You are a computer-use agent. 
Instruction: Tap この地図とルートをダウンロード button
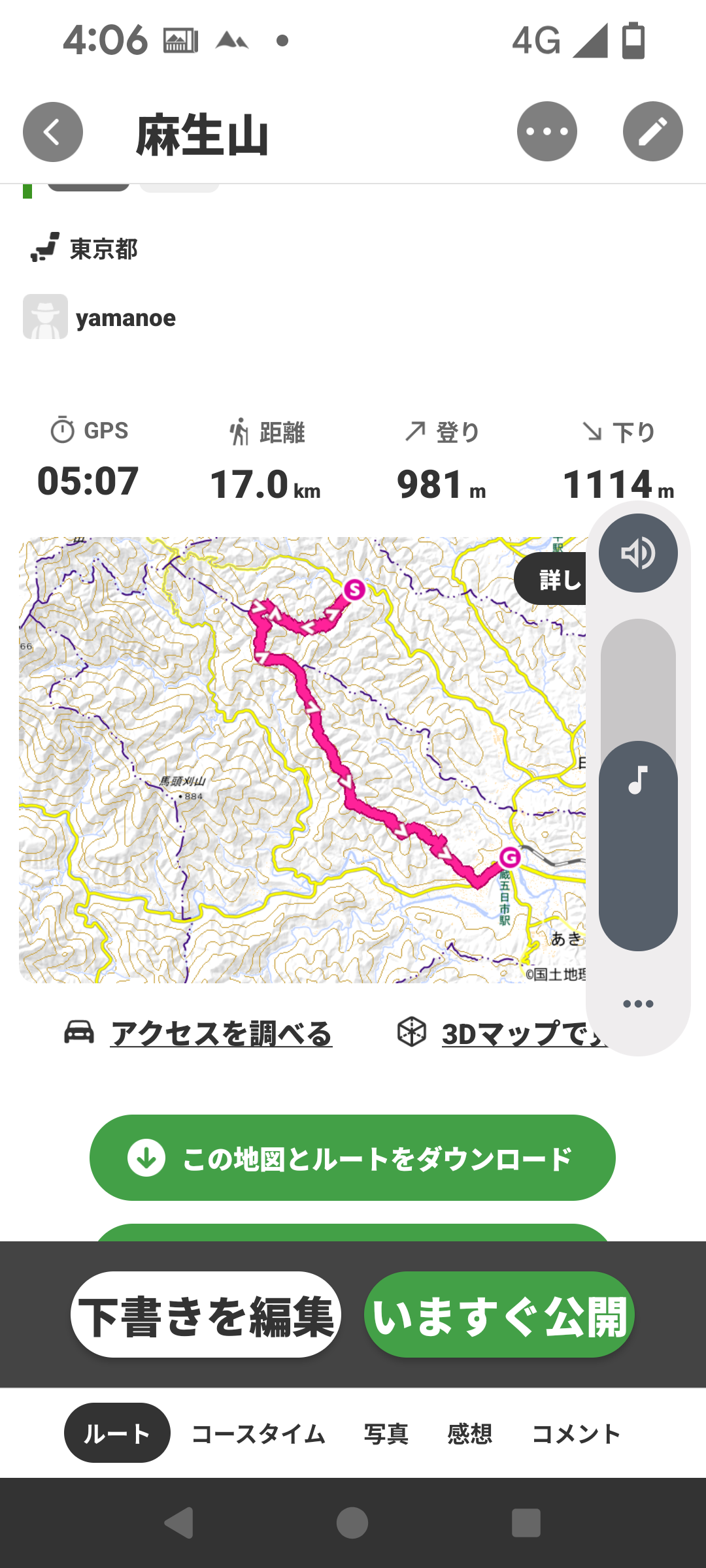[x=352, y=1158]
